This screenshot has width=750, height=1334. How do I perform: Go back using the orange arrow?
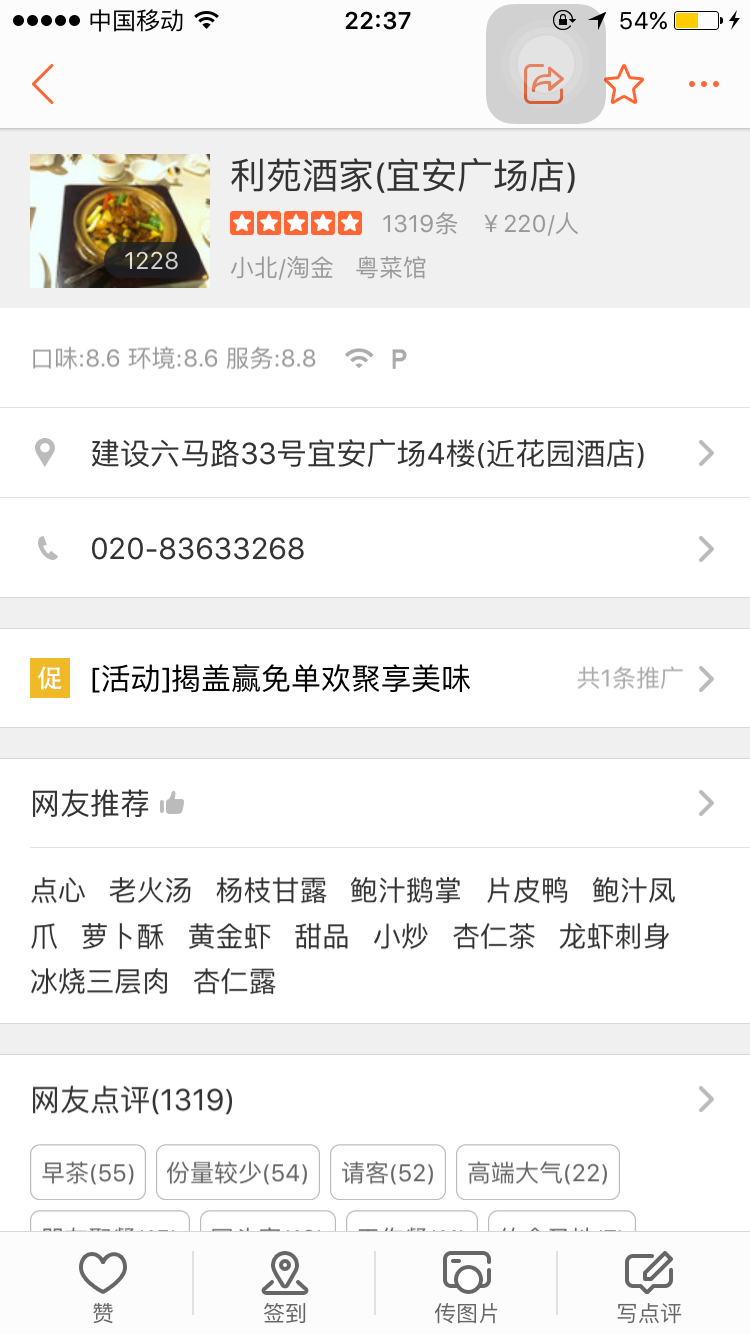coord(42,84)
